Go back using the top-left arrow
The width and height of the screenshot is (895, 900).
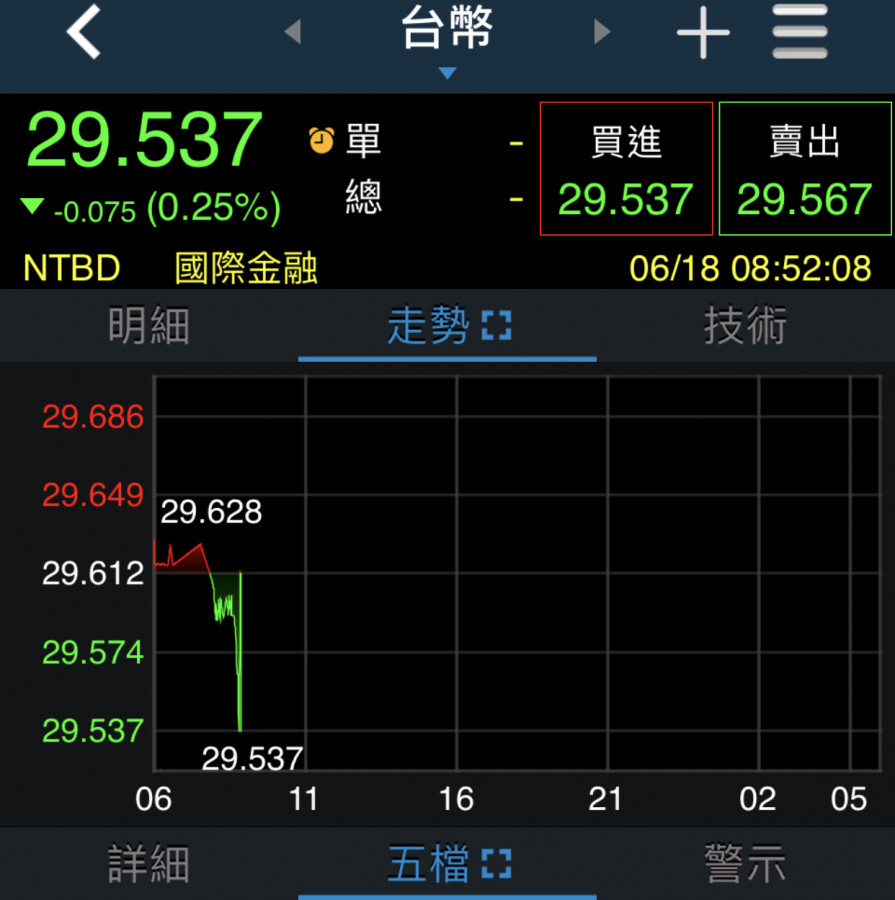[84, 33]
